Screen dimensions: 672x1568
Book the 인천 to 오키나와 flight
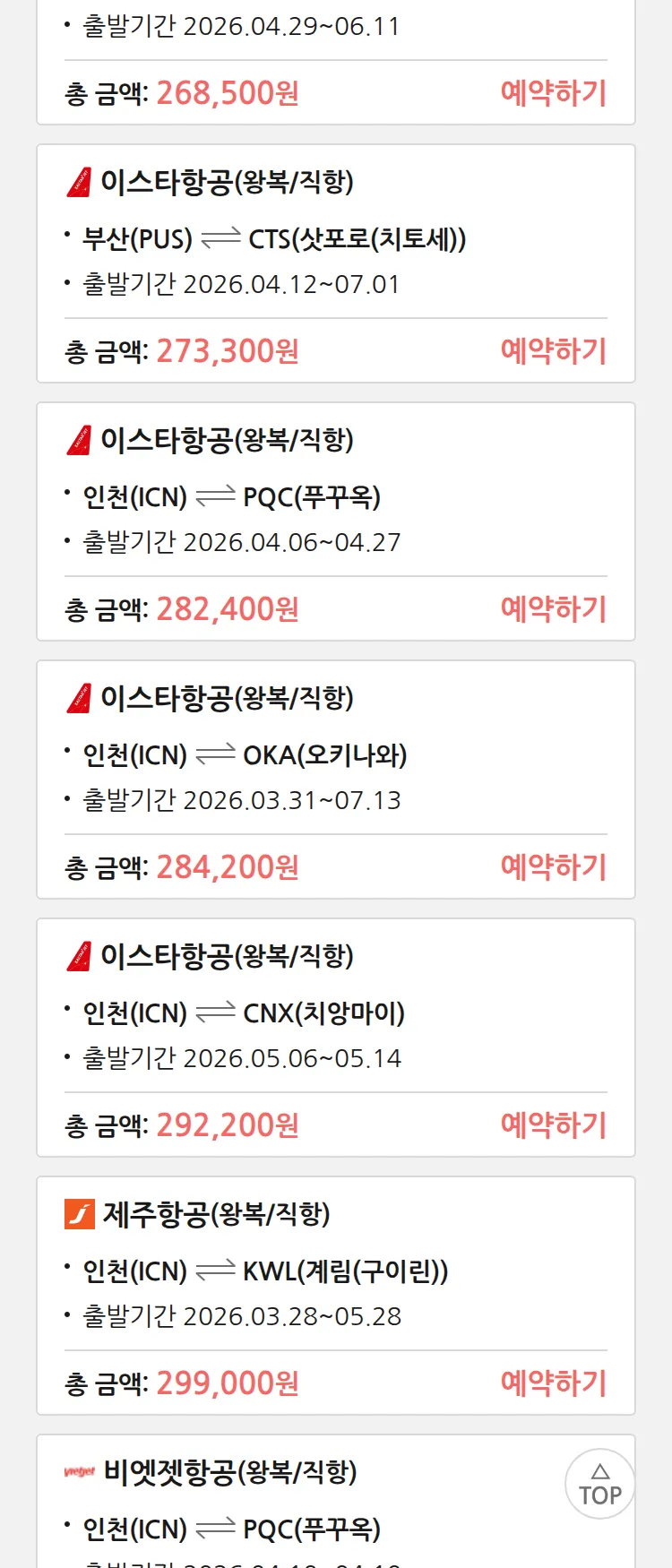click(x=553, y=867)
